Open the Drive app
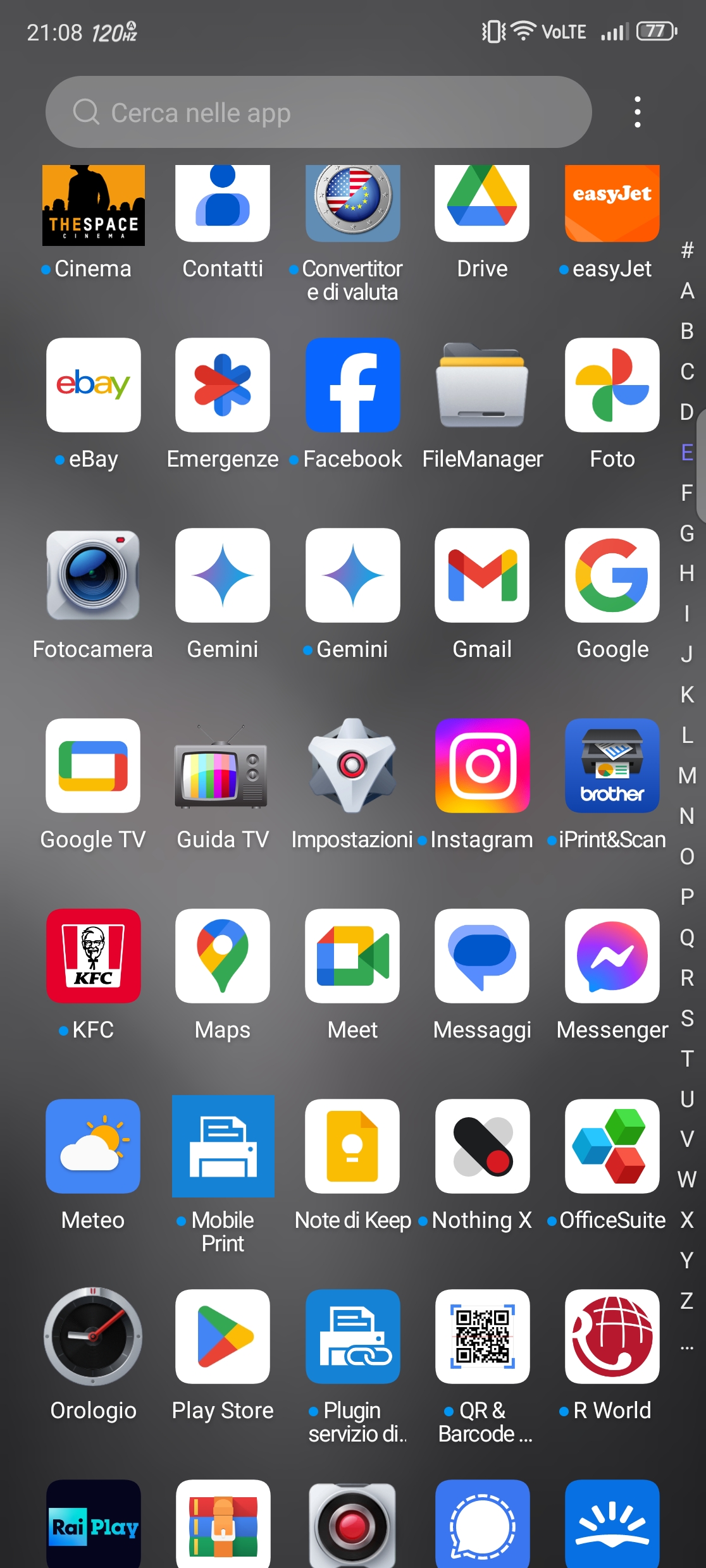706x1568 pixels. tap(482, 202)
